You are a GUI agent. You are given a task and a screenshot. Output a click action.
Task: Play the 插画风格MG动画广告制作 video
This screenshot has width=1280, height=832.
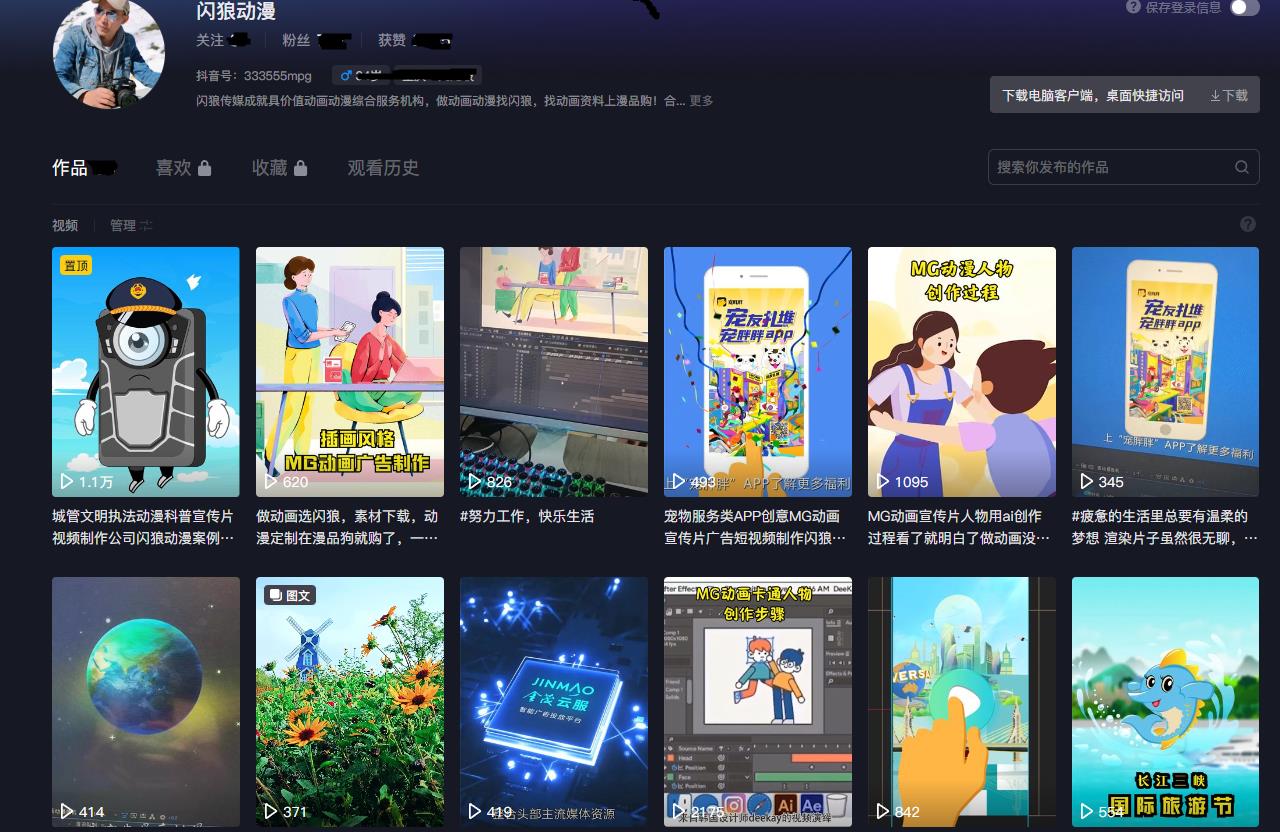[350, 372]
